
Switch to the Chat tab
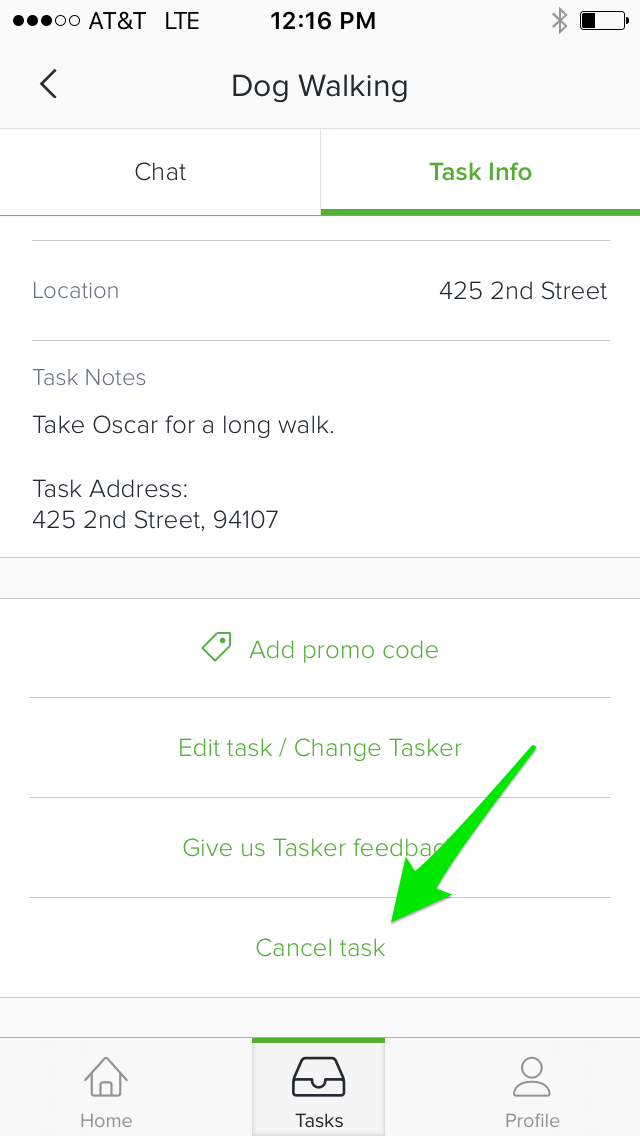pos(160,172)
